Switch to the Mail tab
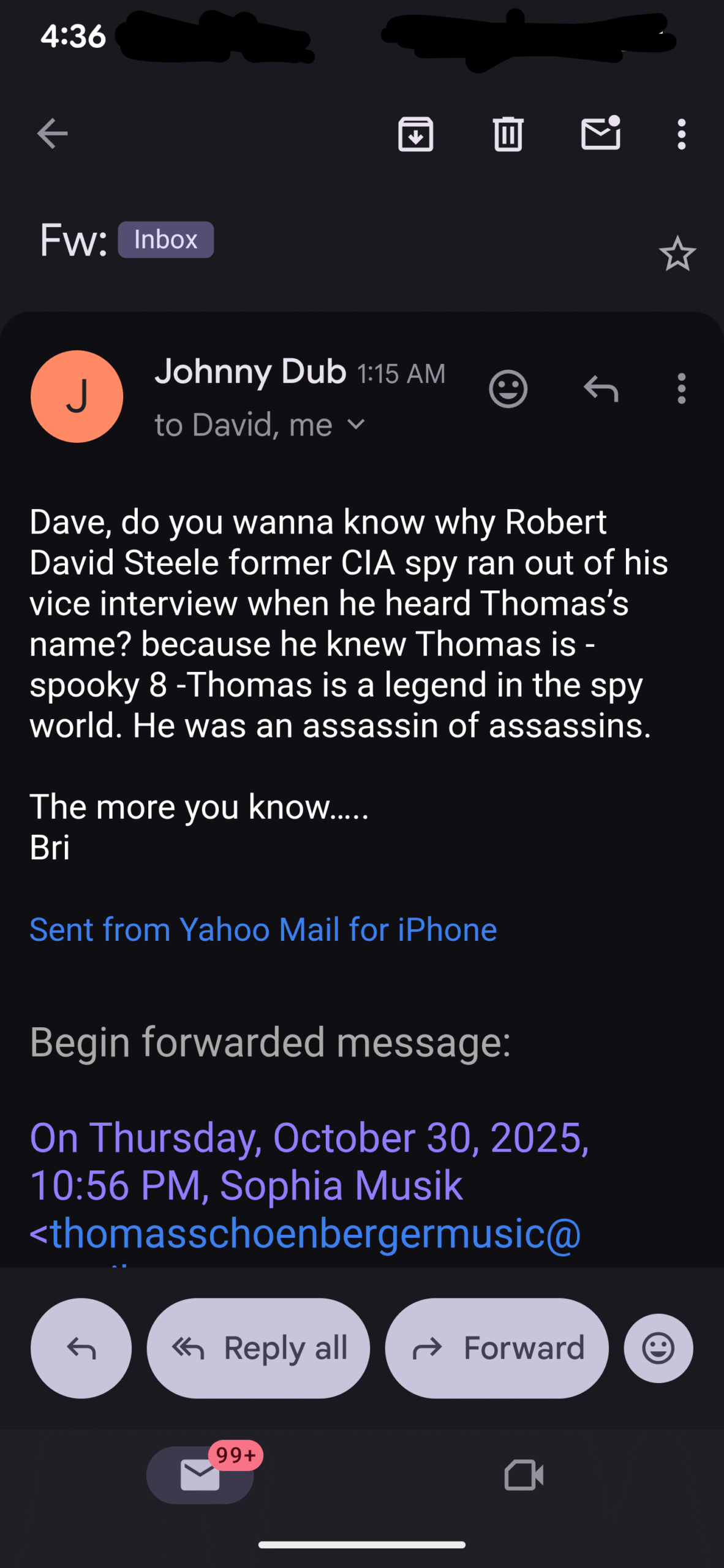This screenshot has height=1568, width=724. (x=200, y=1474)
